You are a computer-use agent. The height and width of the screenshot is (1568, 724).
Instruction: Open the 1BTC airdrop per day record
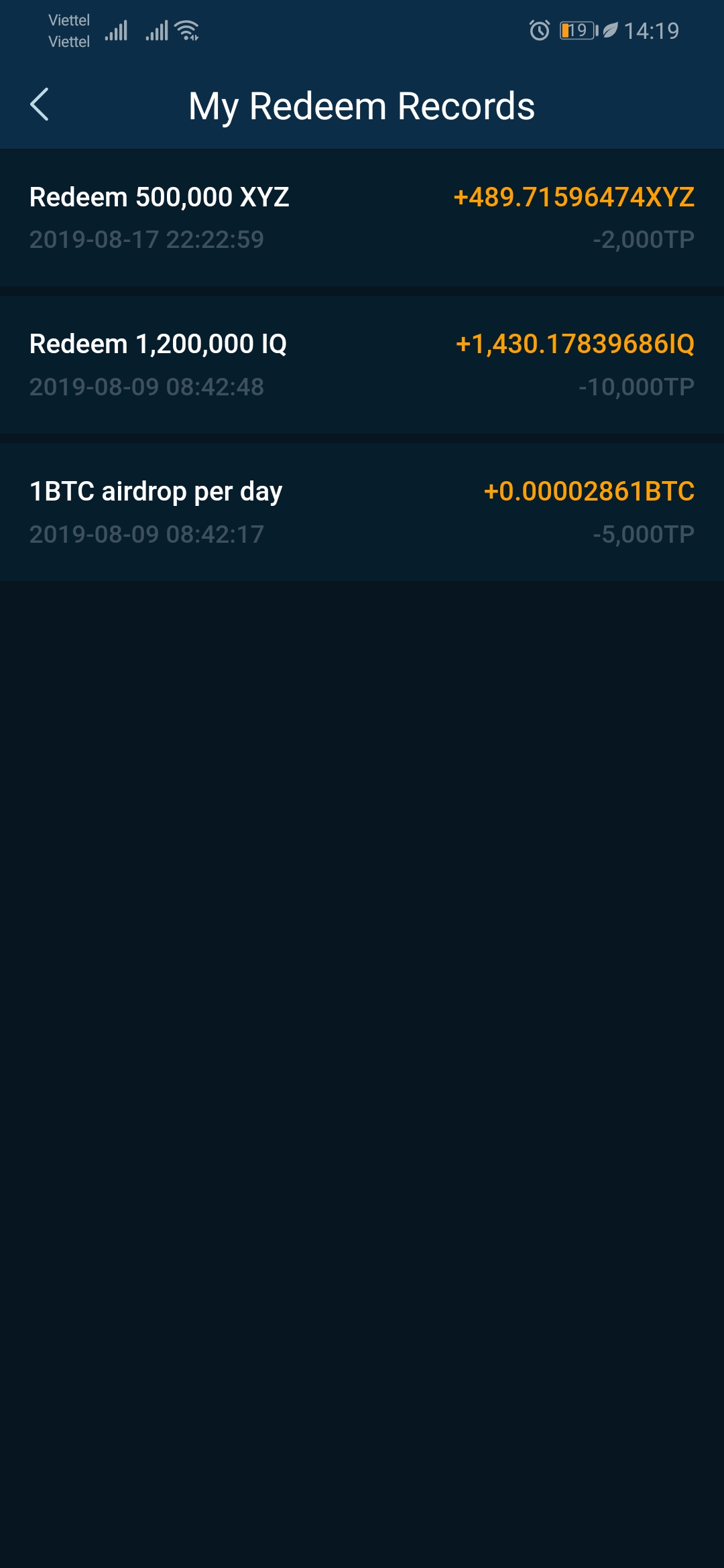362,511
